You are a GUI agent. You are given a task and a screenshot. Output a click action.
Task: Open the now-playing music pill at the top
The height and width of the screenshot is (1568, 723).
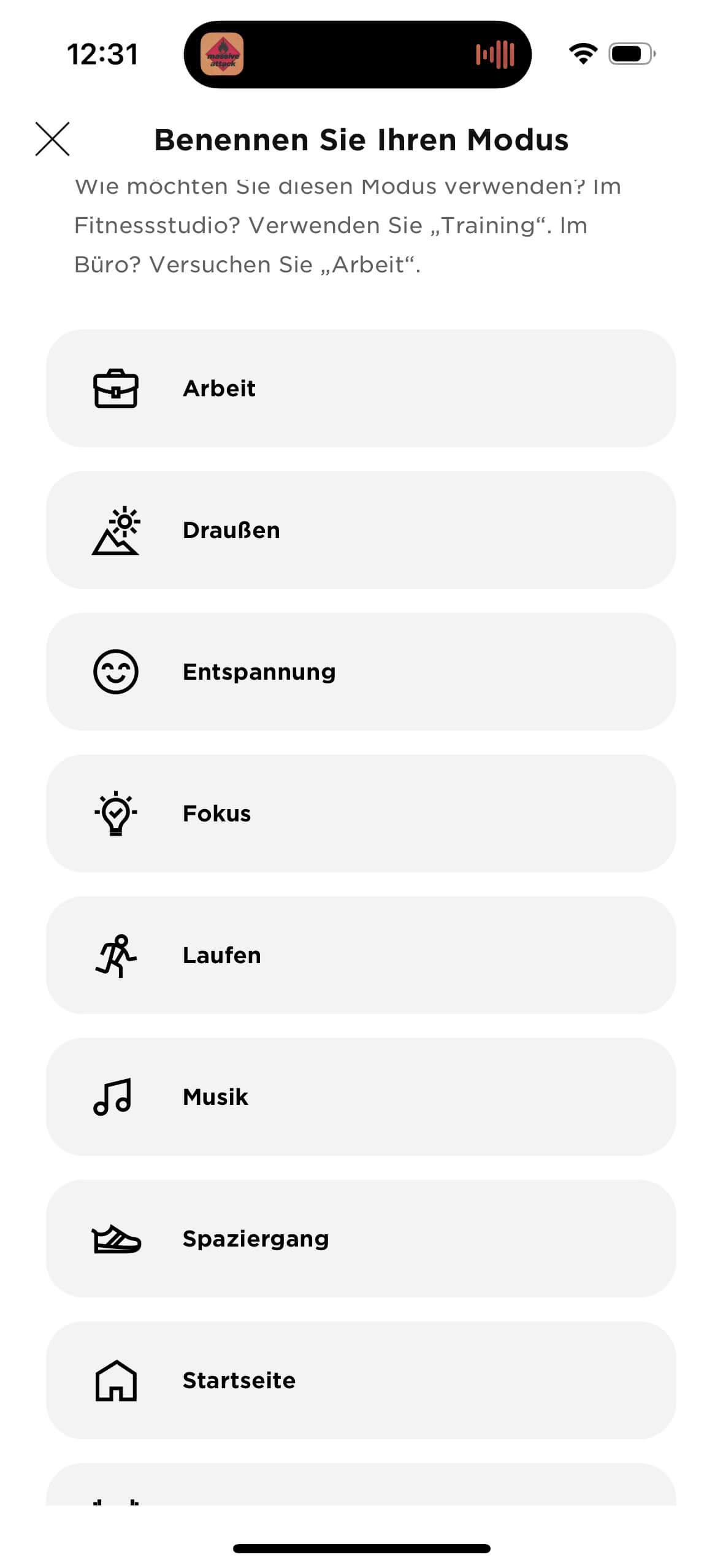358,55
